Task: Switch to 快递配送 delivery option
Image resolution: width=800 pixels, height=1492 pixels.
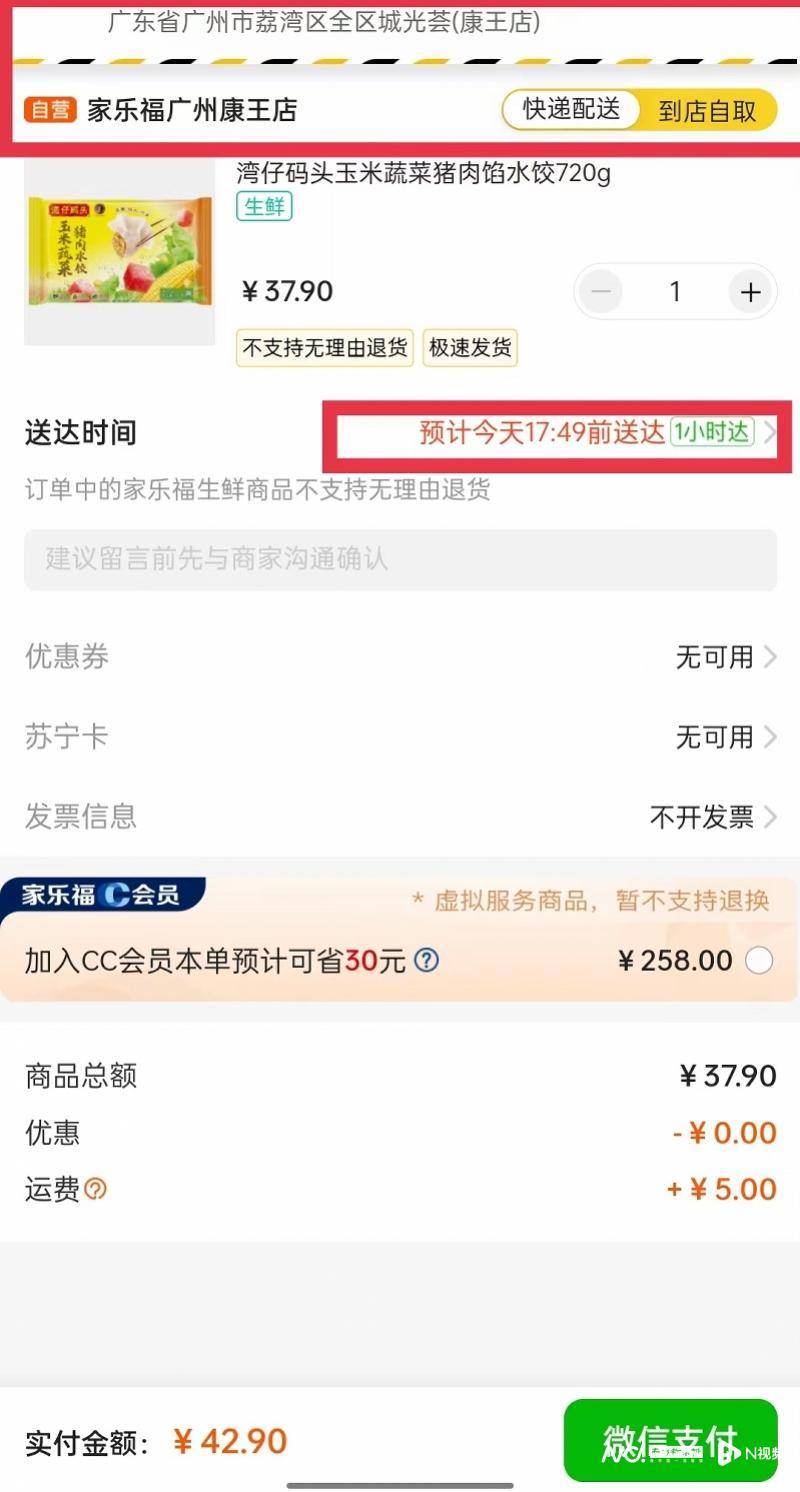Action: (x=571, y=109)
